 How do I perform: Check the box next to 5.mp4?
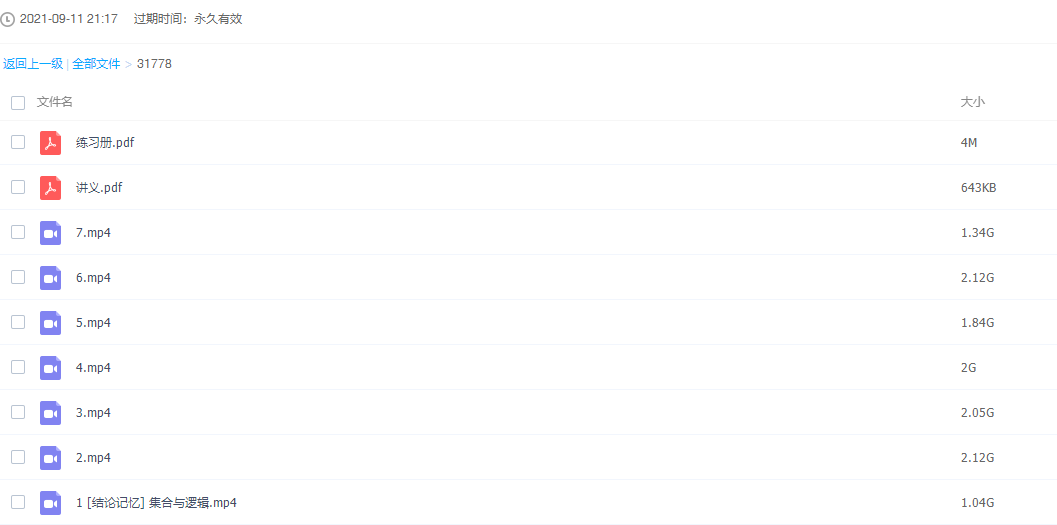pyautogui.click(x=18, y=322)
